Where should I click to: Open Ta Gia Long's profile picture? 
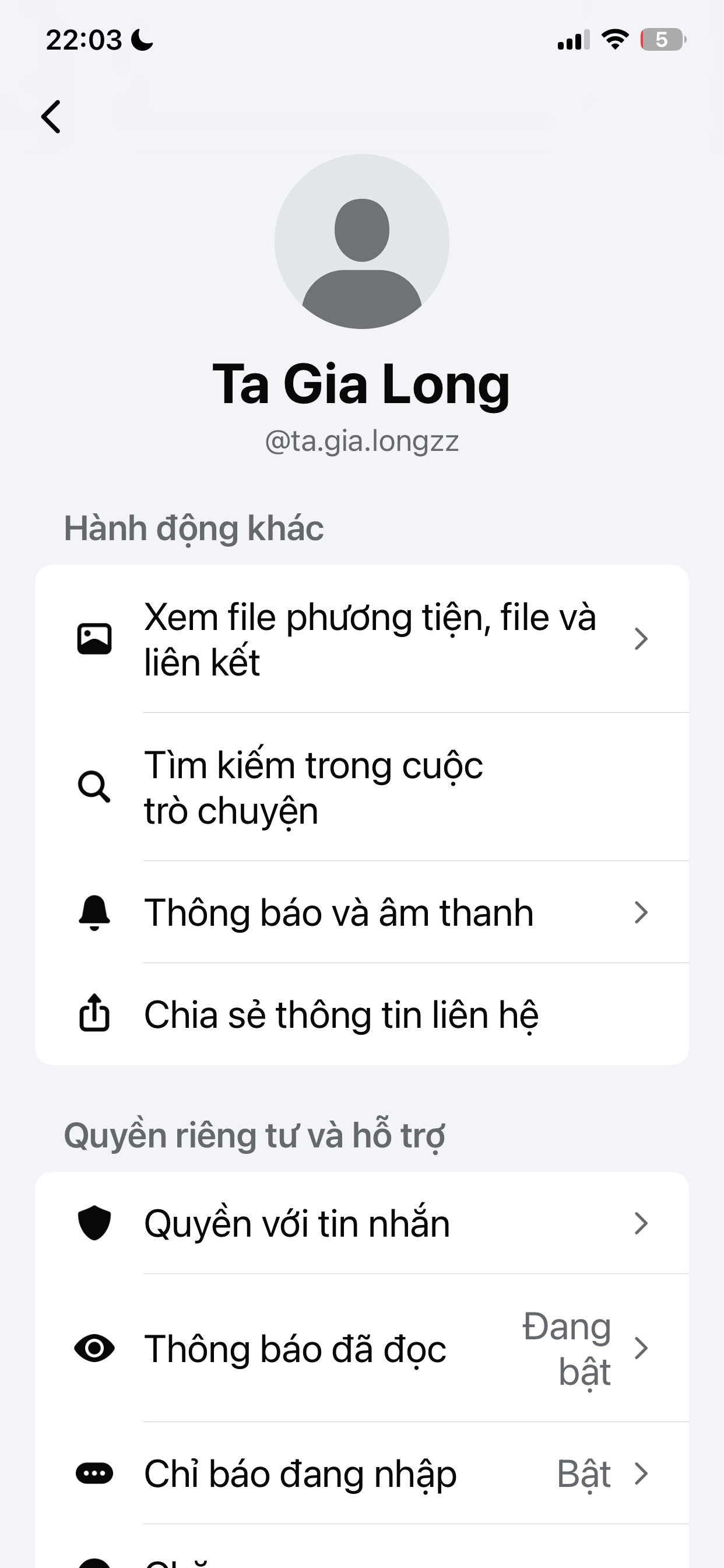[361, 241]
